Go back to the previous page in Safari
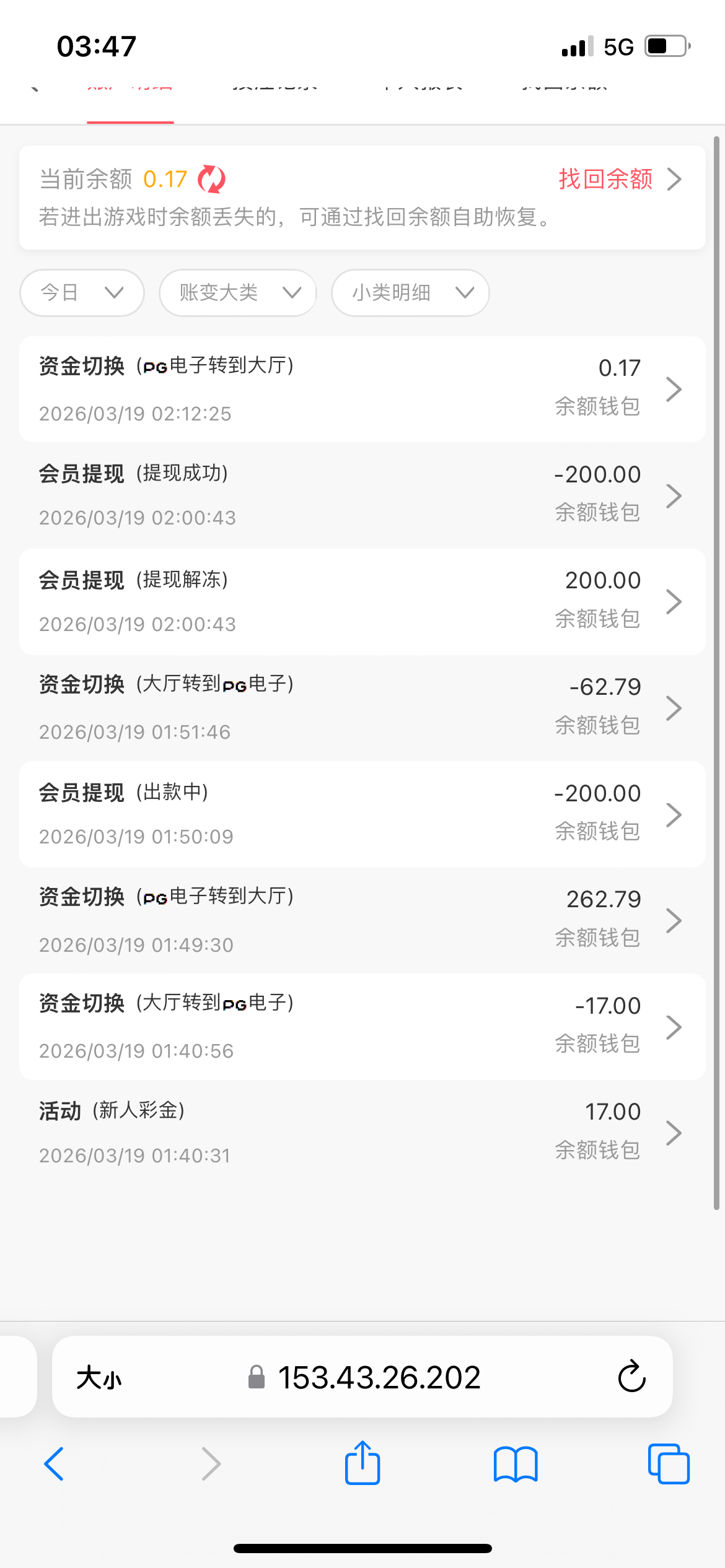 point(55,1464)
